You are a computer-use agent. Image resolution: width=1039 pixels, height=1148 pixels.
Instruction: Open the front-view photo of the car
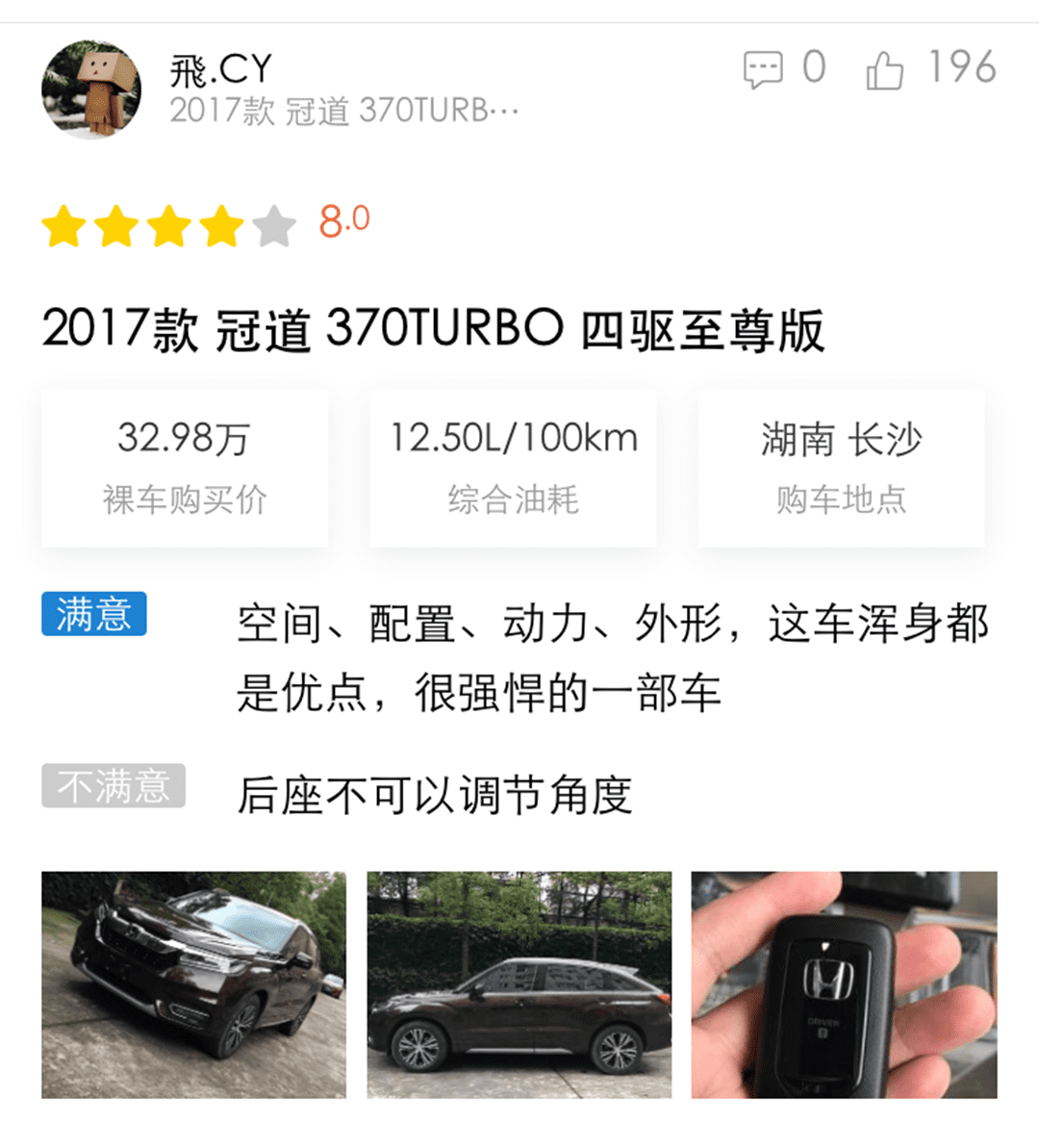[193, 984]
